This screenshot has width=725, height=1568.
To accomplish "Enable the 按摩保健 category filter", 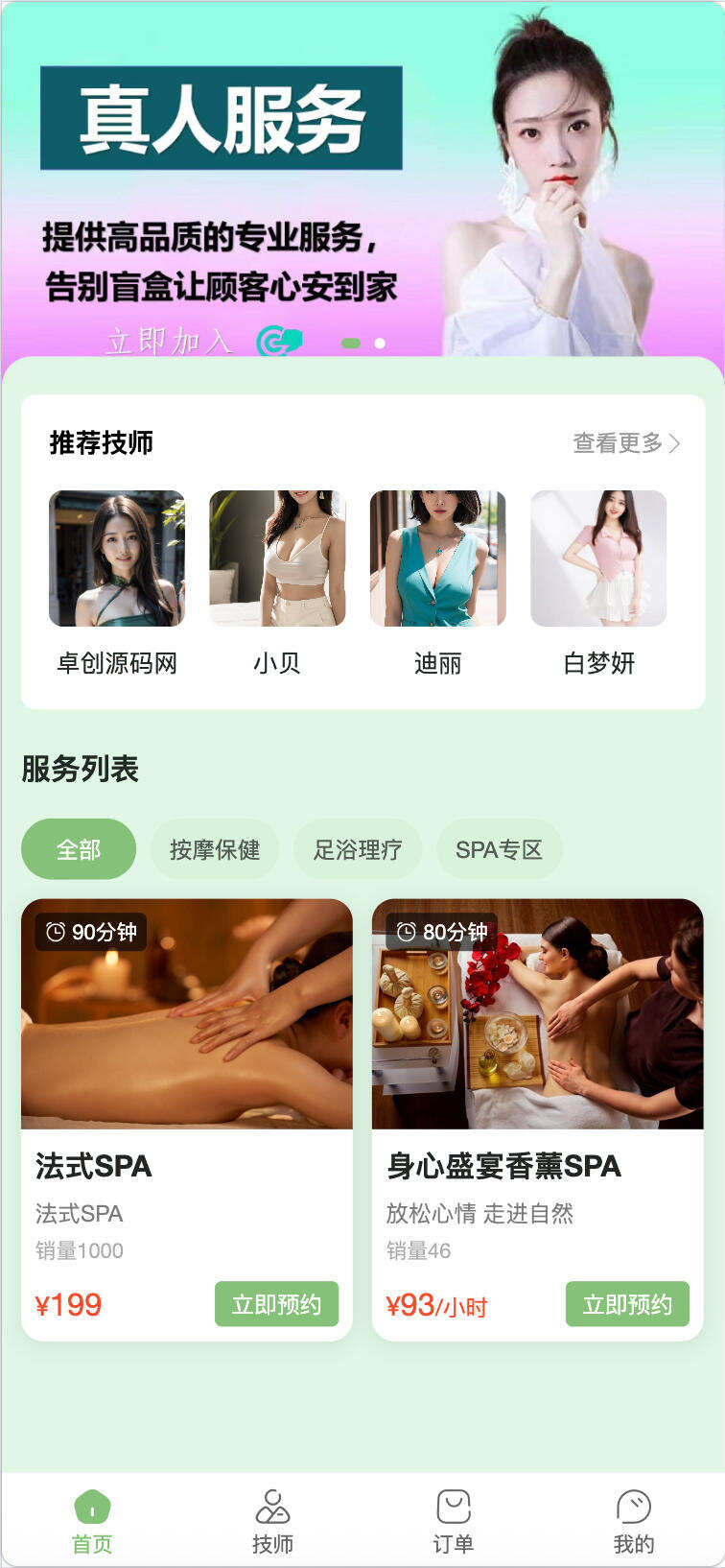I will point(215,848).
